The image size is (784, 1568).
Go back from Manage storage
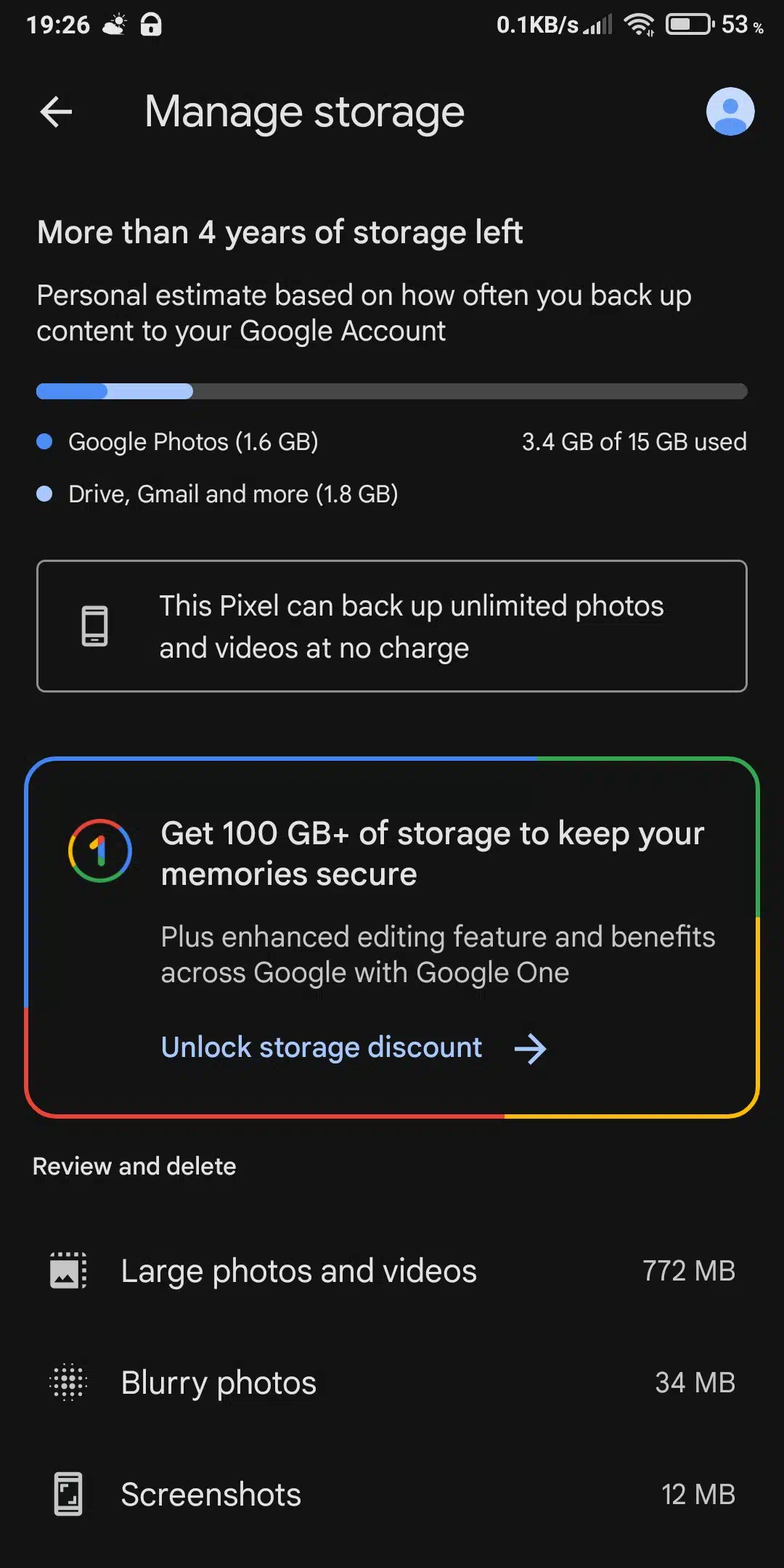click(x=56, y=112)
